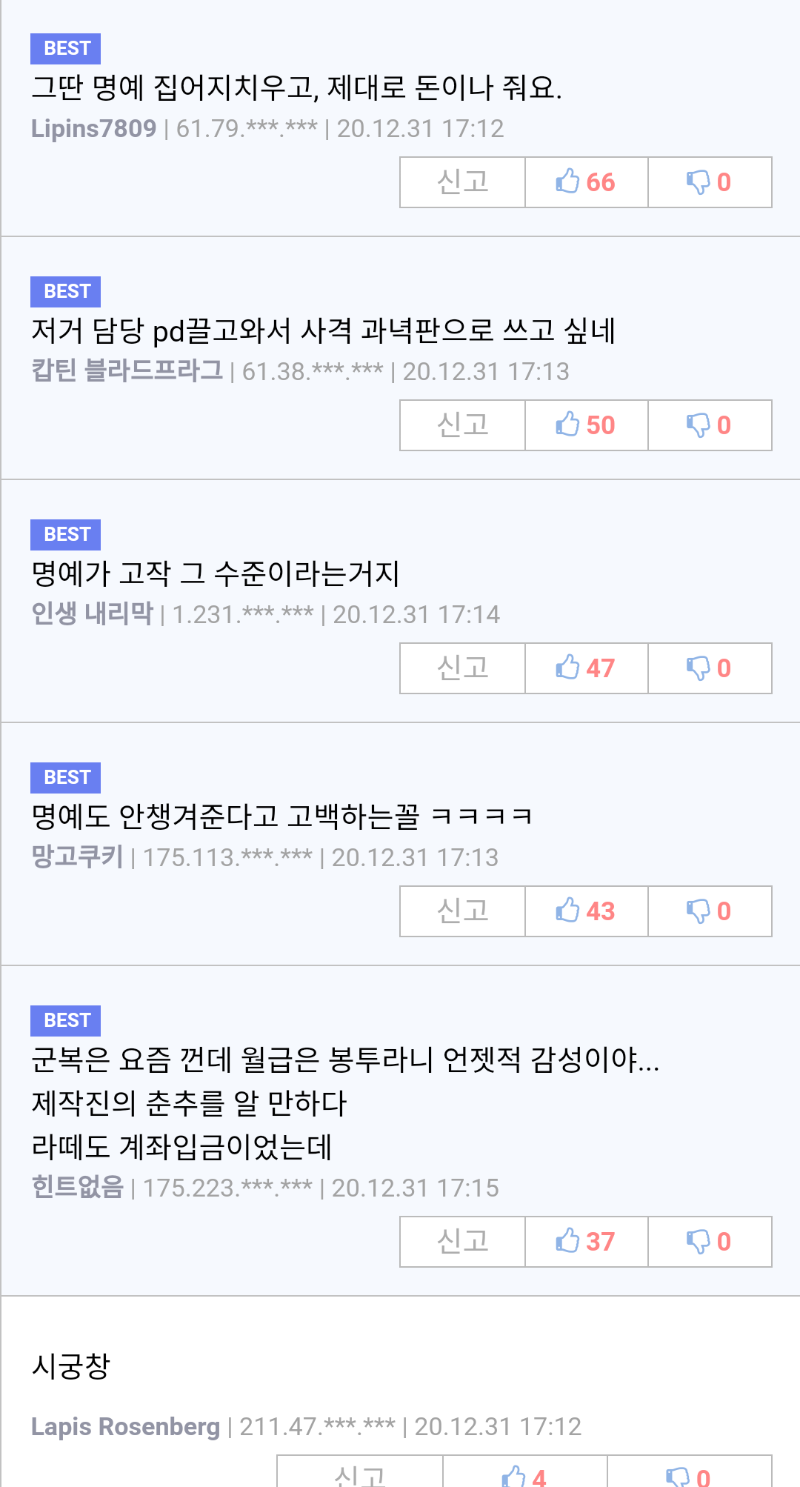Report 캅틴 블라드프라그's comment
The image size is (800, 1487).
coord(462,425)
